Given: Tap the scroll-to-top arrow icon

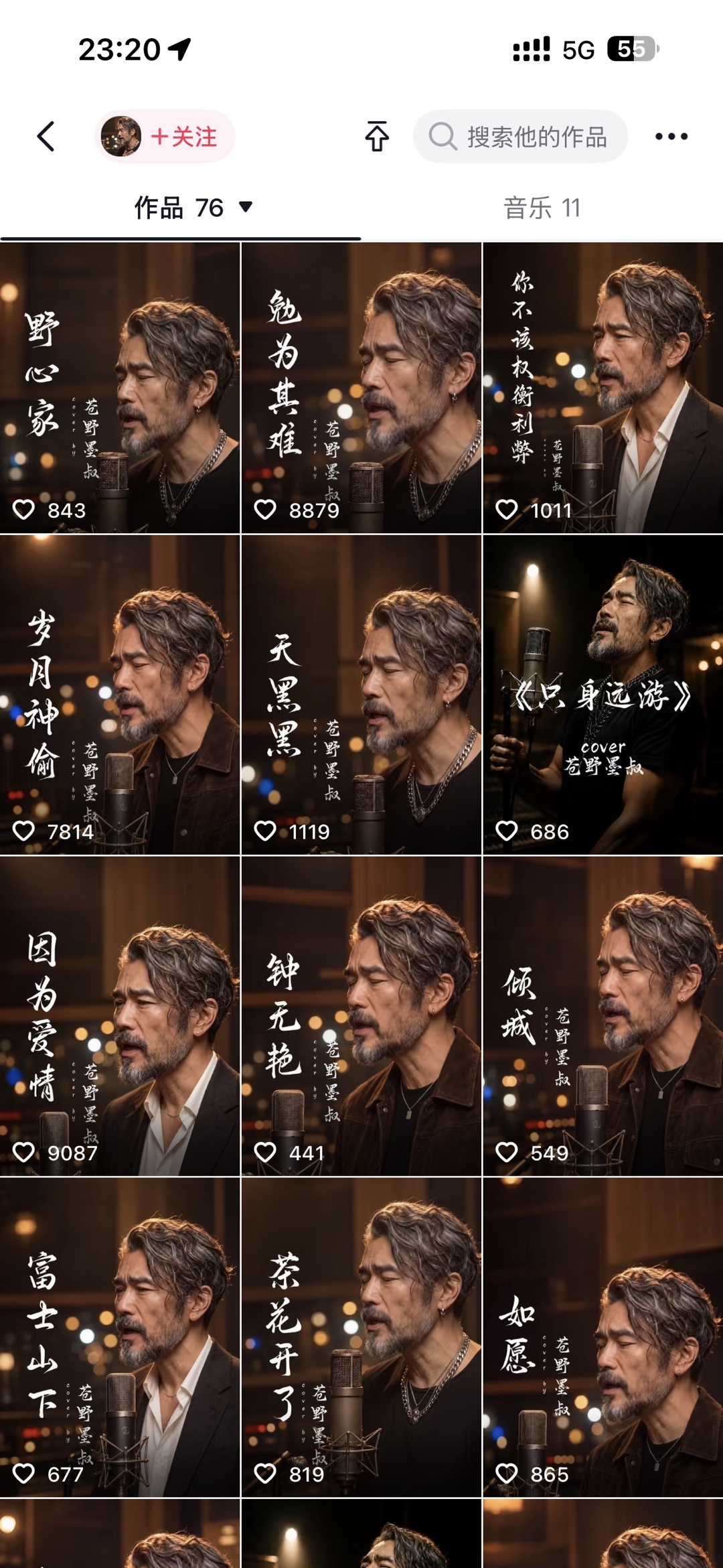Looking at the screenshot, I should click(377, 136).
